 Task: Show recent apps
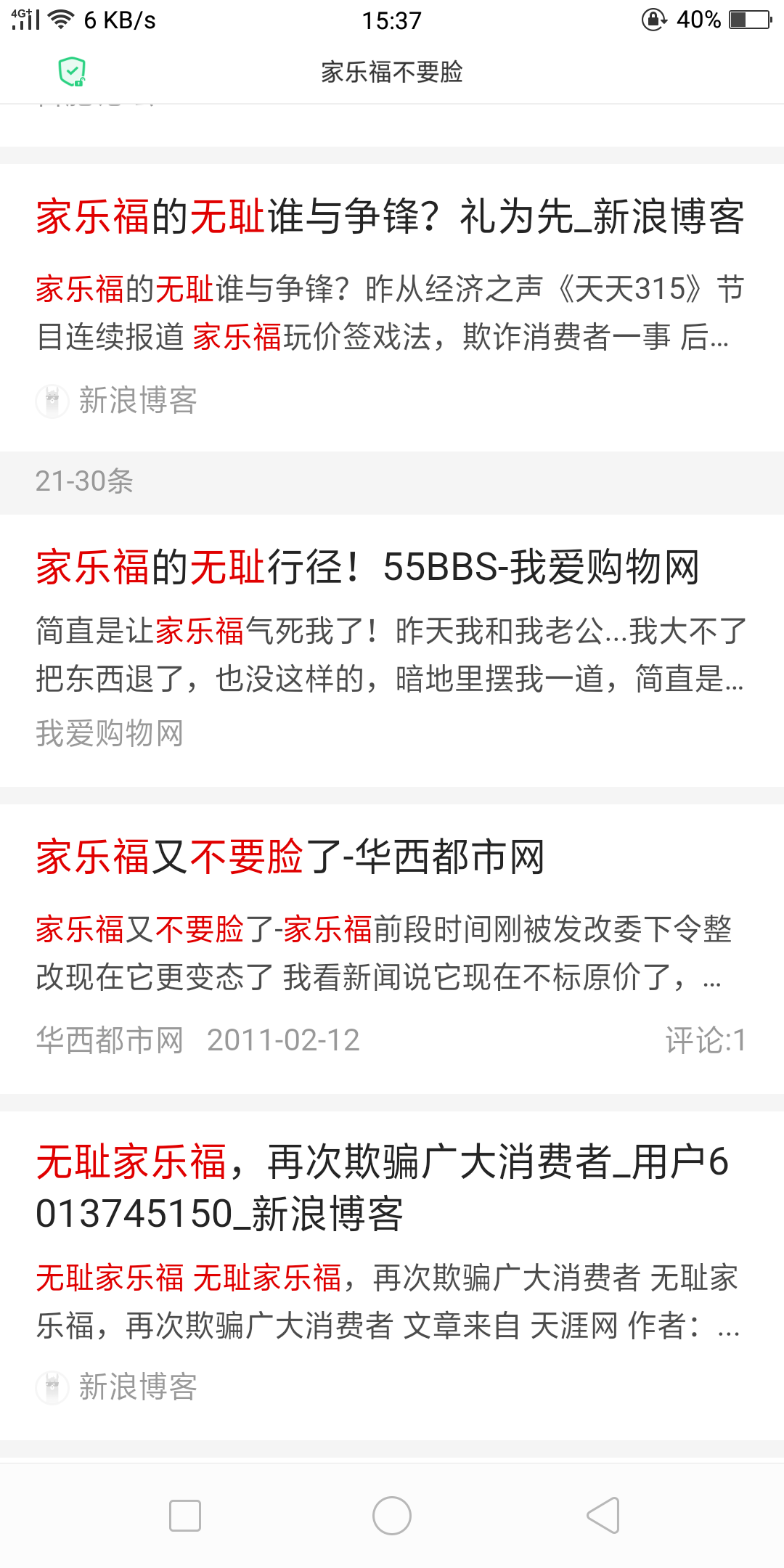click(x=185, y=1516)
